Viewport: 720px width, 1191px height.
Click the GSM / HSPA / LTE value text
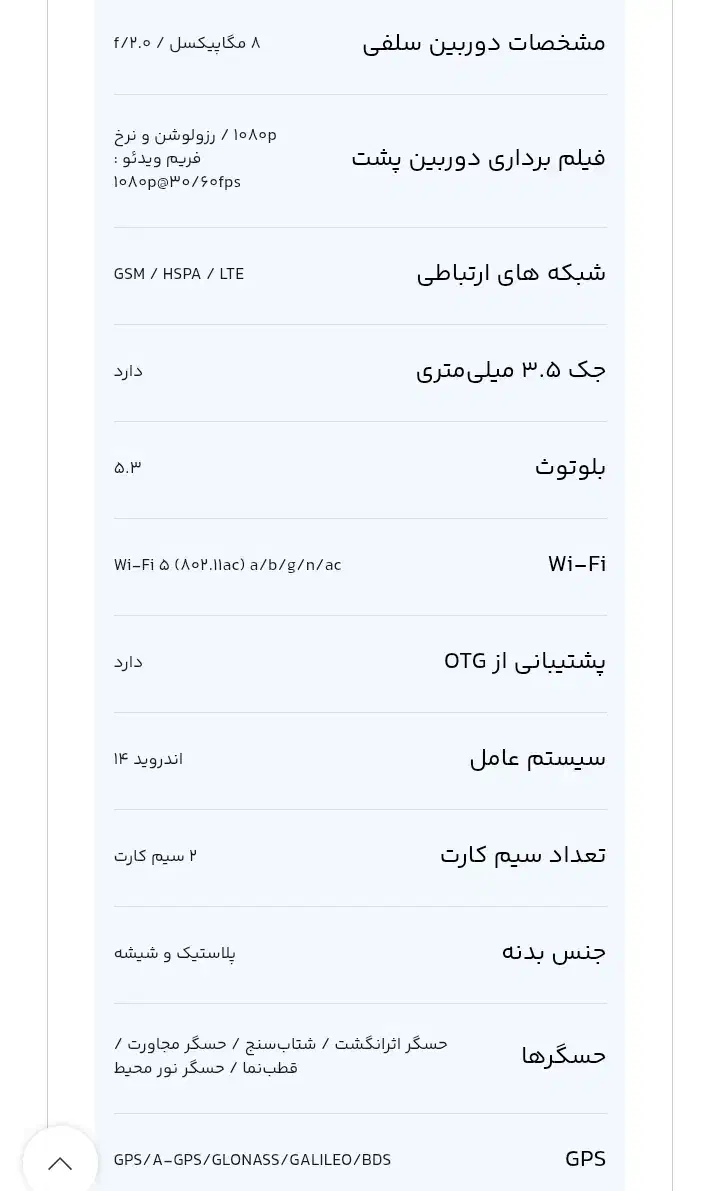click(x=178, y=273)
